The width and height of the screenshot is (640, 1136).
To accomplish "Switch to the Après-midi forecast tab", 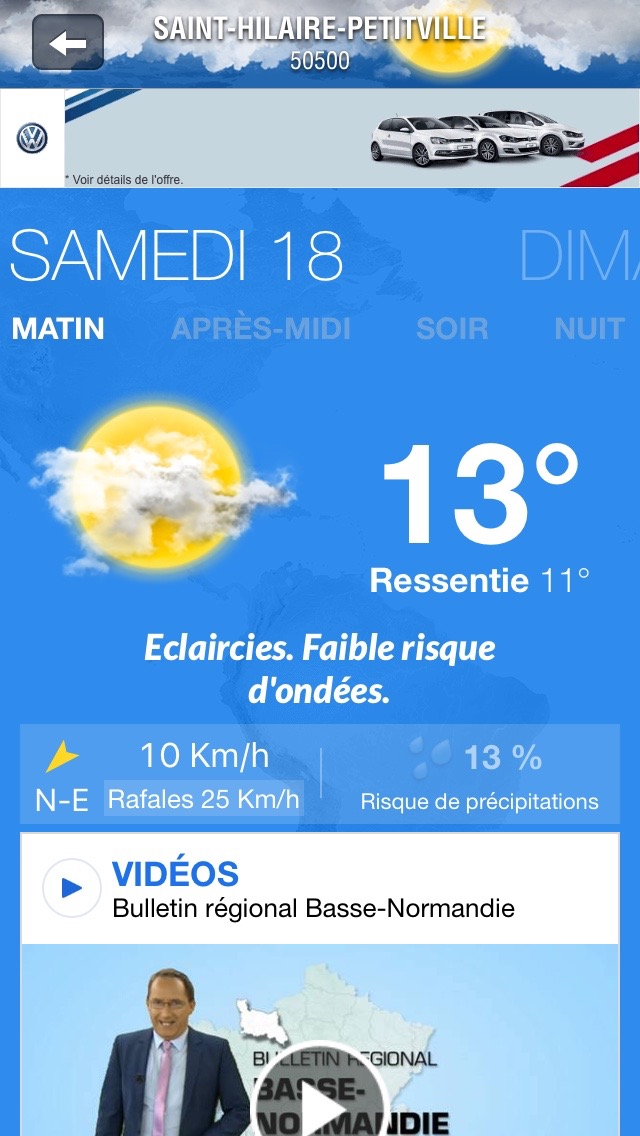I will coord(261,329).
